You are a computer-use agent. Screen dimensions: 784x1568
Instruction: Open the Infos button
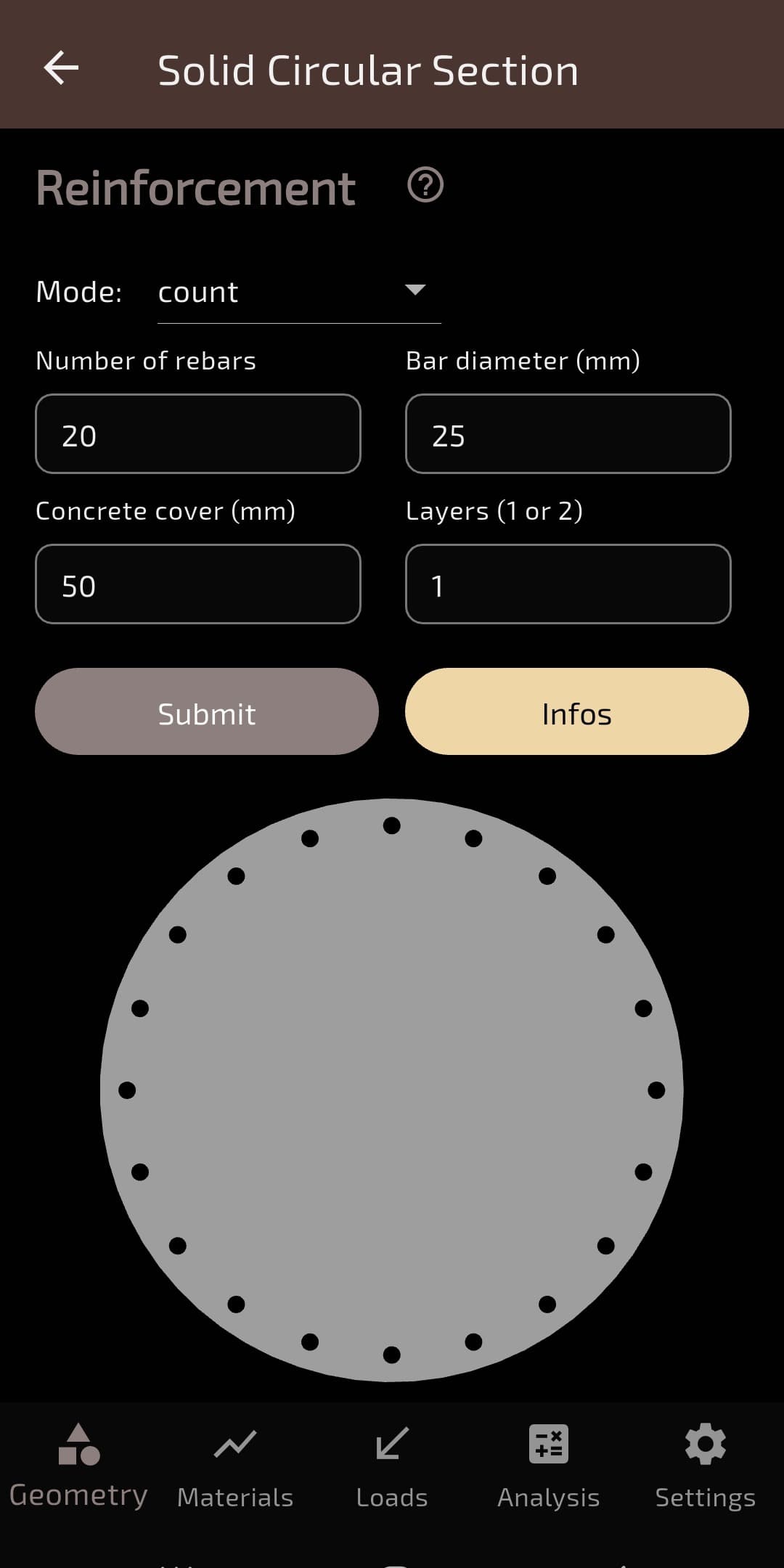click(x=577, y=711)
